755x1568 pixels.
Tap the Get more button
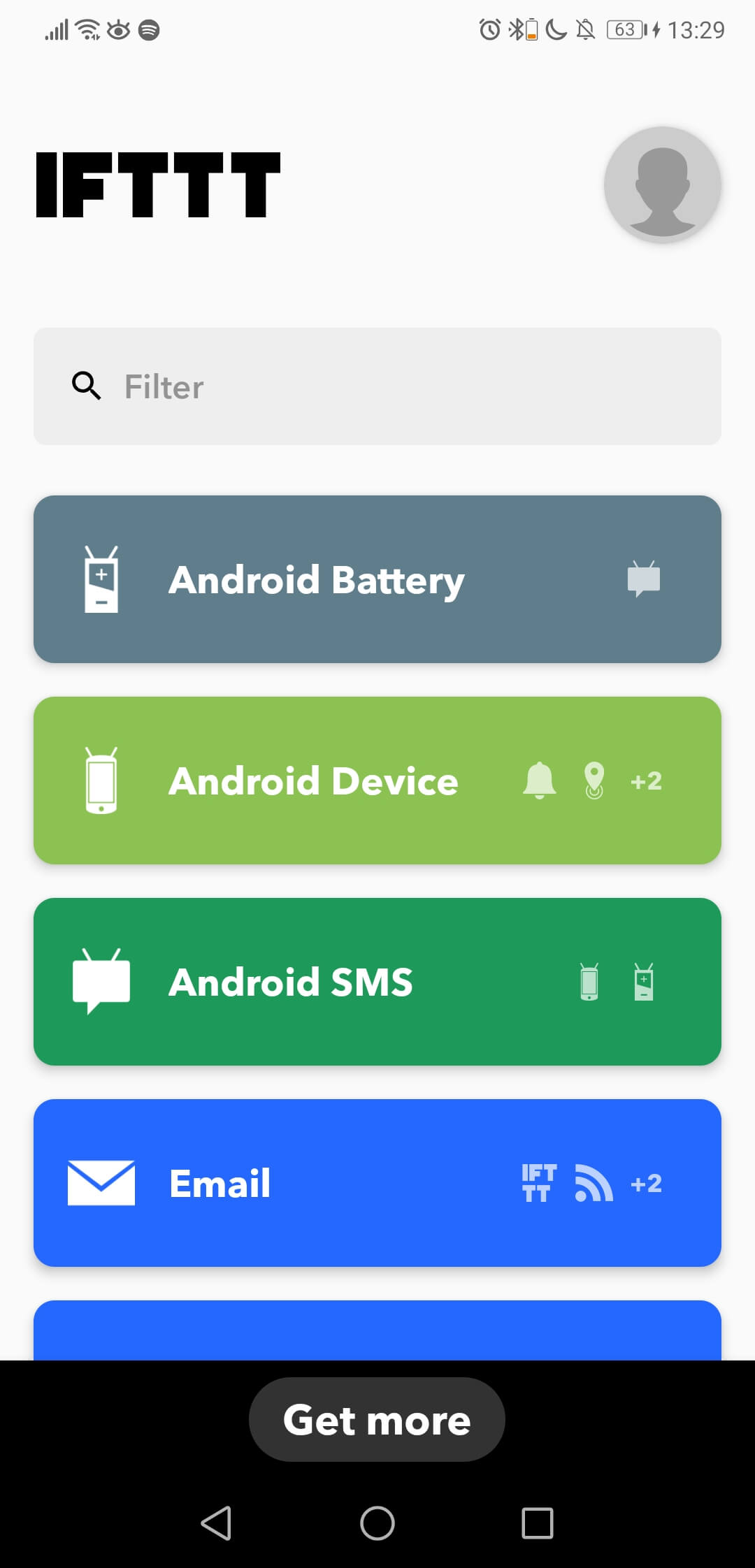[377, 1419]
